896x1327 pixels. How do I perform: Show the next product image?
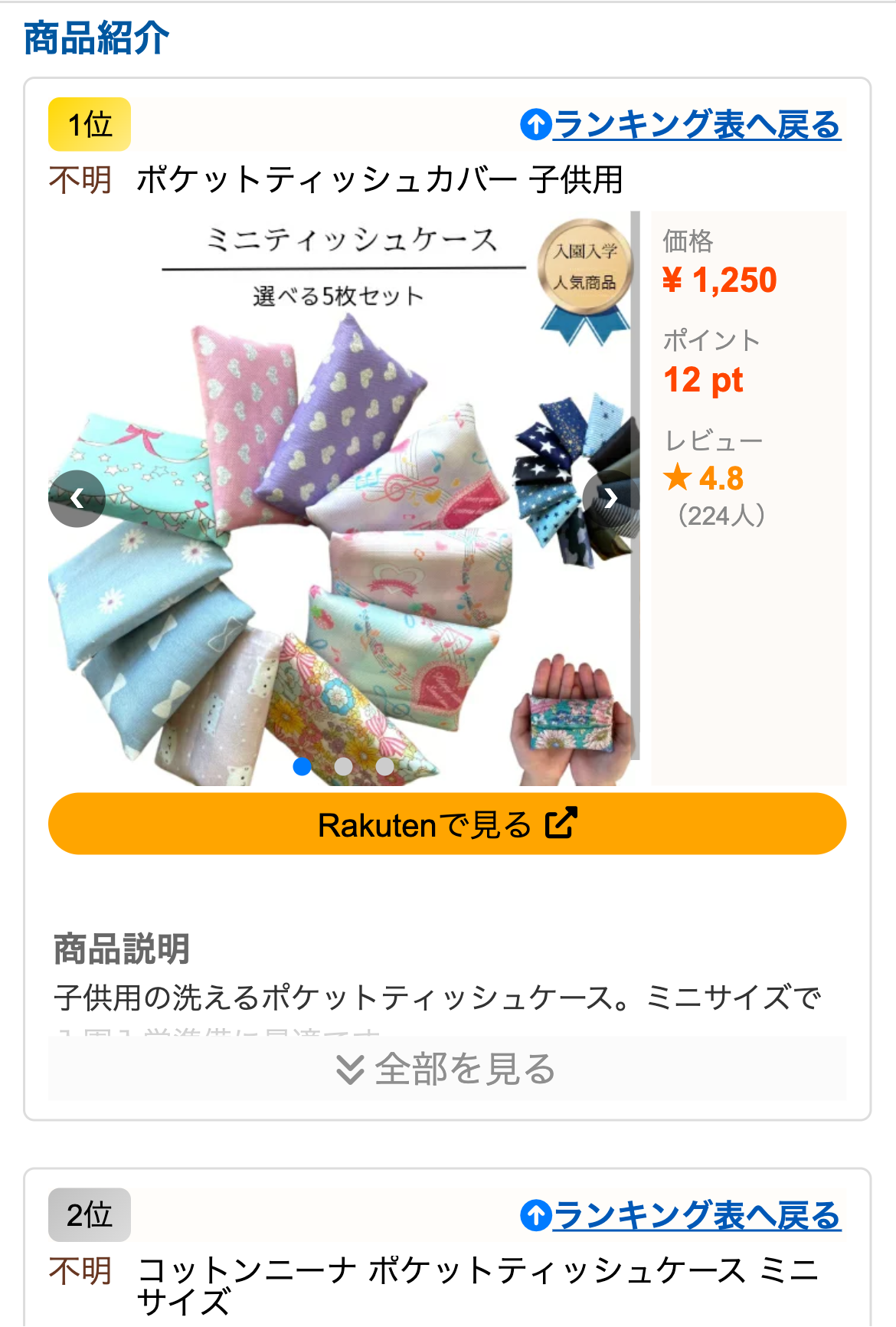[x=610, y=499]
